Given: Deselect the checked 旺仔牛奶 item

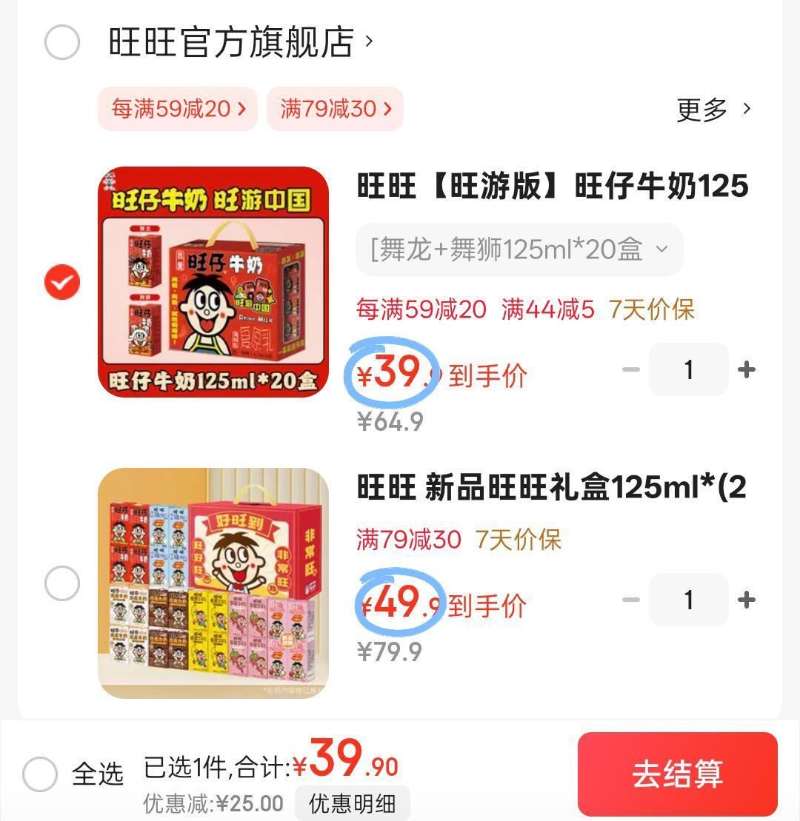Looking at the screenshot, I should (x=62, y=281).
